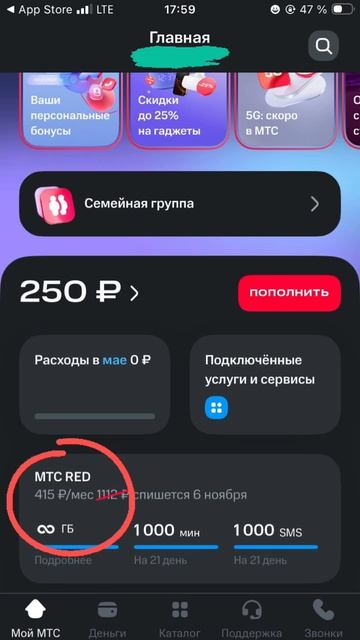Screen dimensions: 360x640
Task: Tap the пополнить button
Action: pyautogui.click(x=289, y=293)
